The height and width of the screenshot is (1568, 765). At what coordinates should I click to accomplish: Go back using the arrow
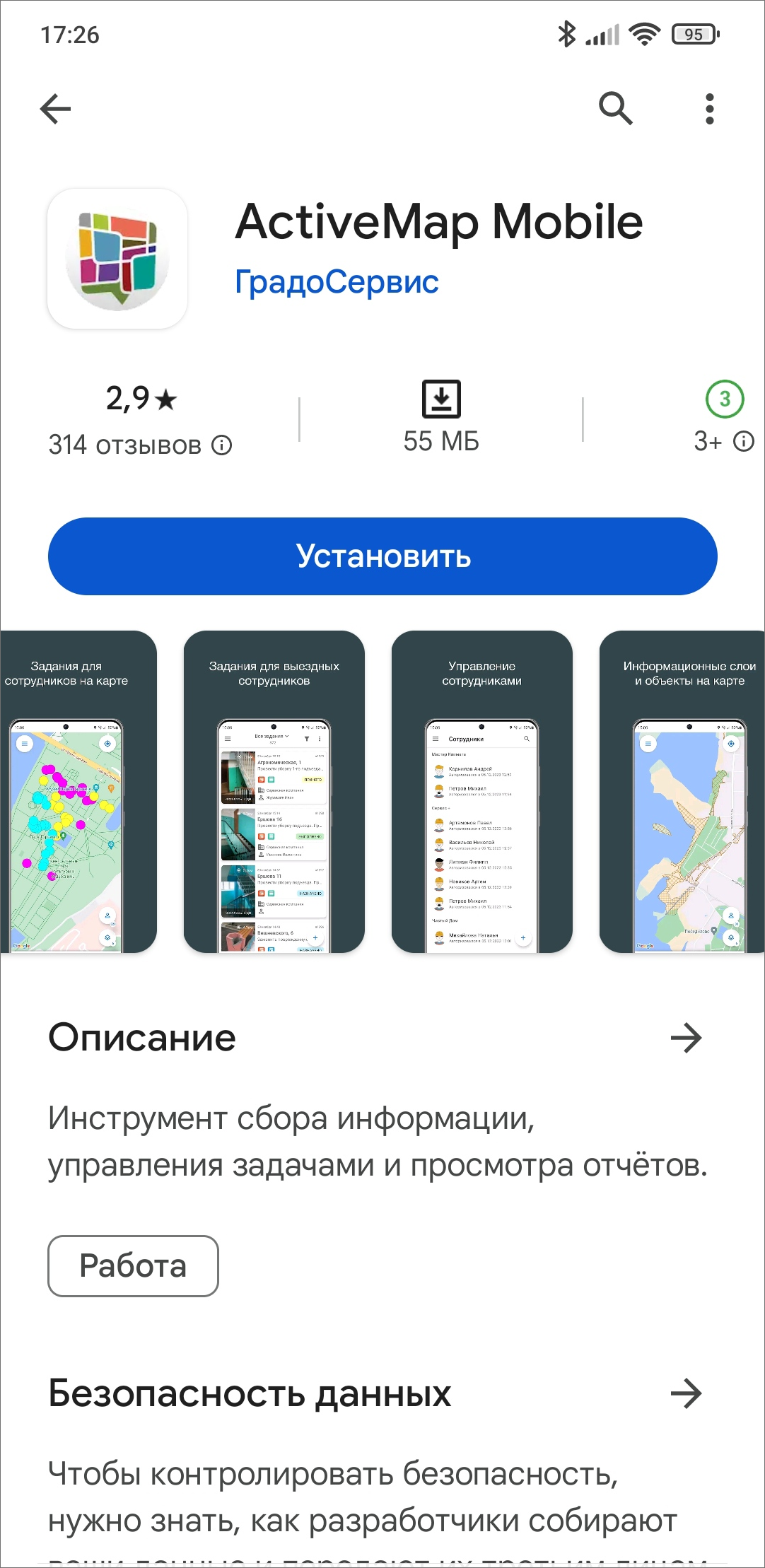coord(56,109)
